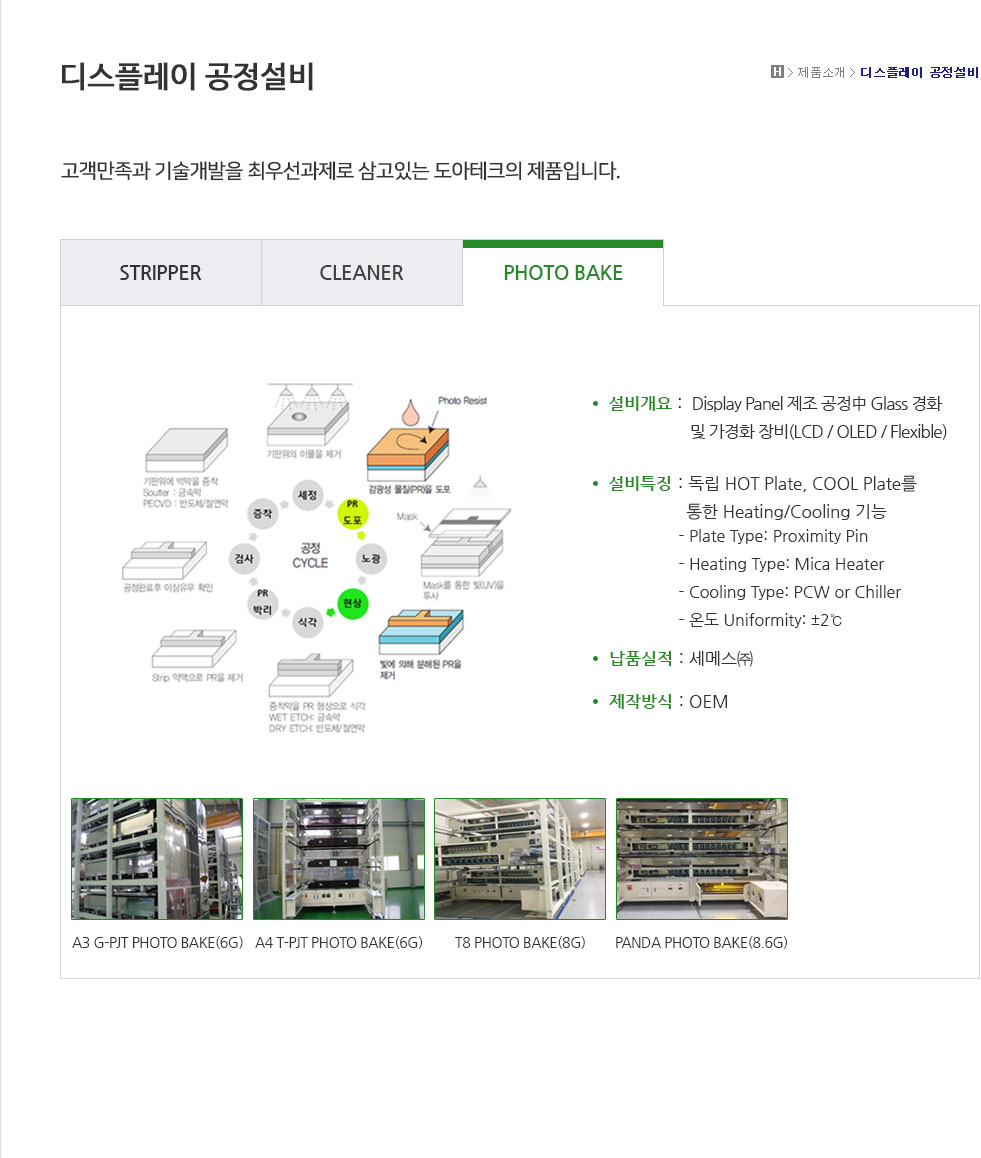The height and width of the screenshot is (1158, 981).
Task: Select the PHOTO BAKE tab
Action: click(x=563, y=273)
